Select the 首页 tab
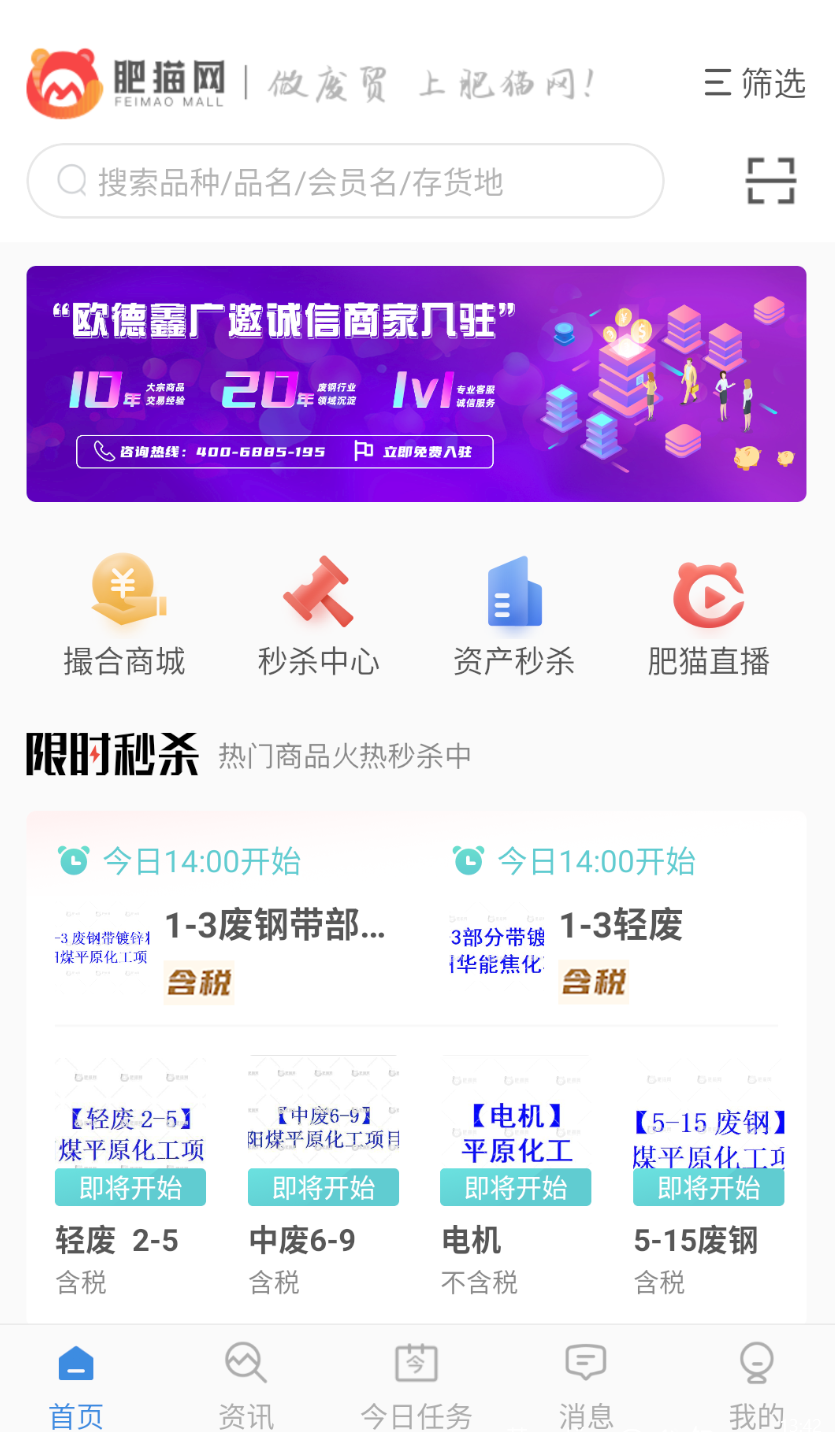Viewport: 835px width, 1432px height. pyautogui.click(x=76, y=1384)
